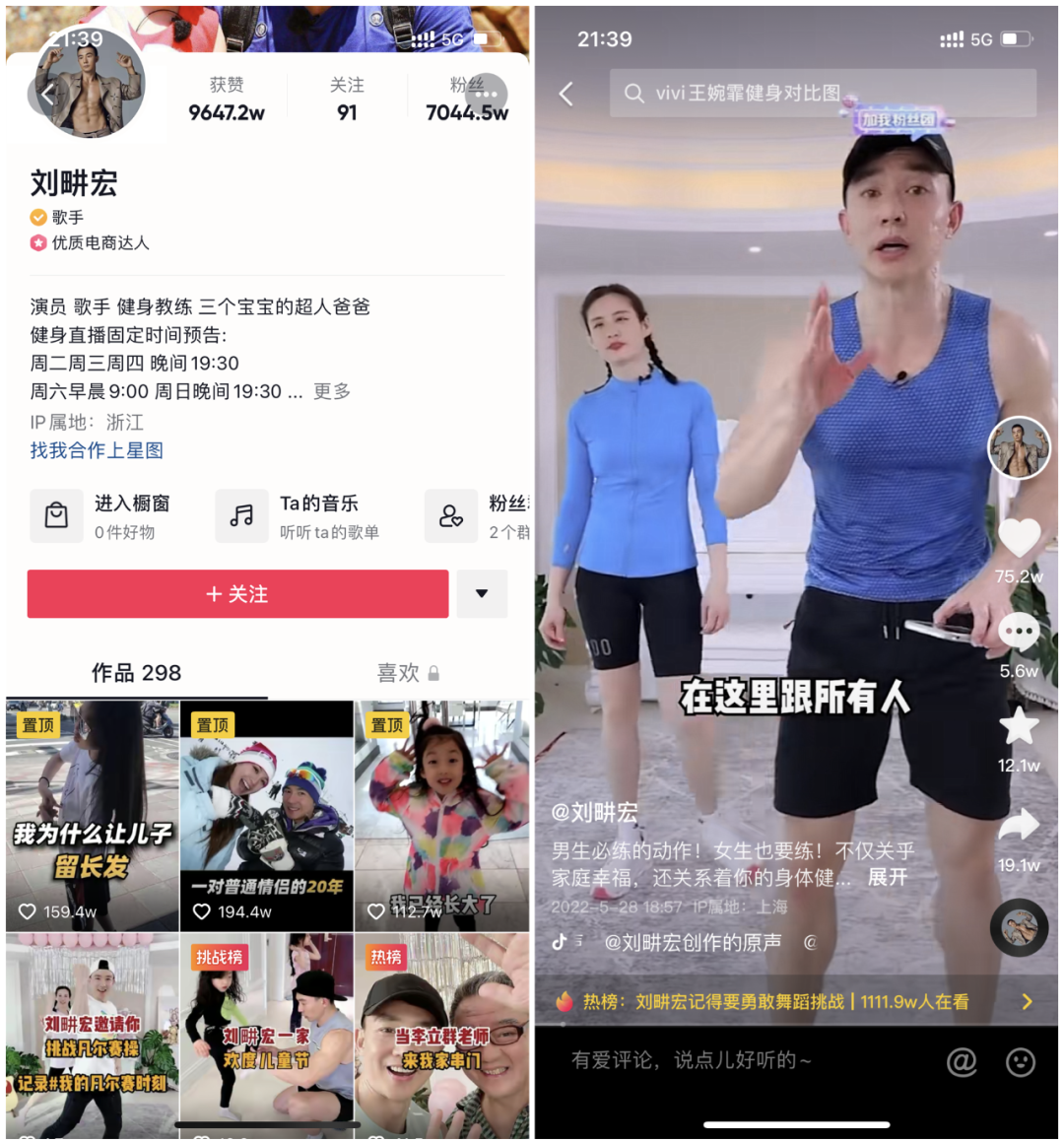Switch to the 作品 298 tab

(136, 673)
